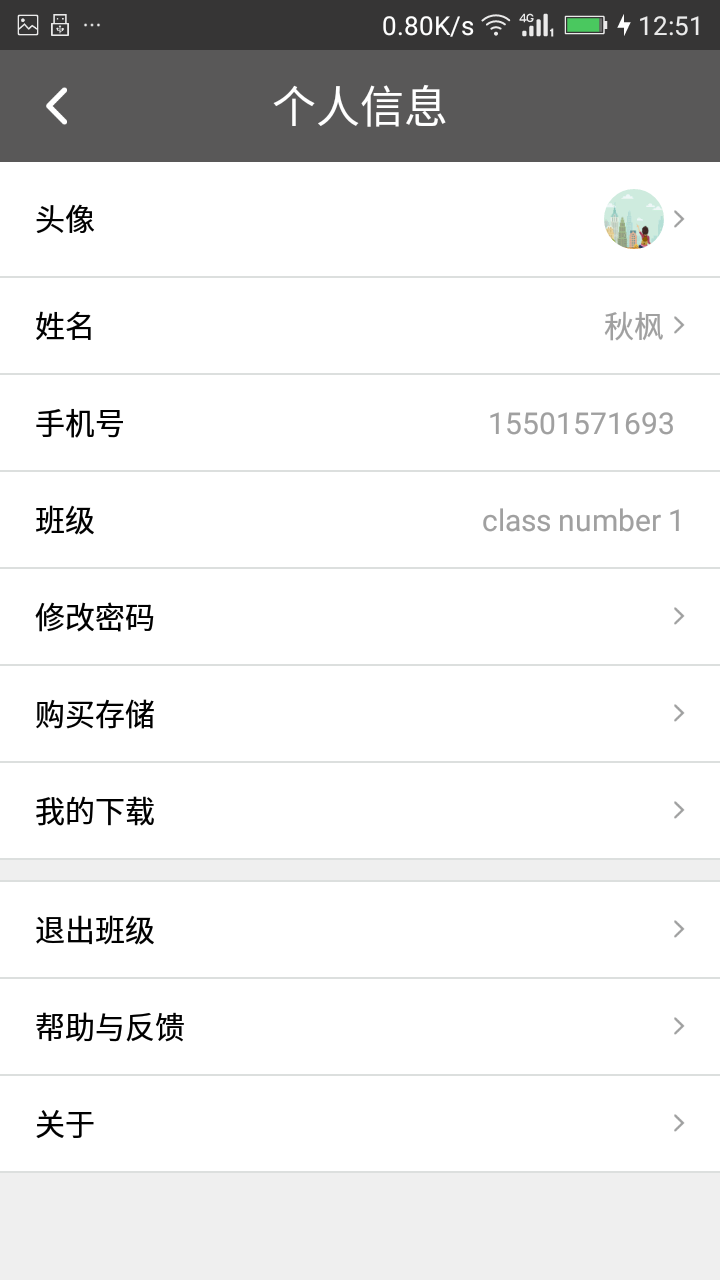Open 帮助与反馈 help and feedback
Viewport: 720px width, 1280px height.
(360, 1027)
